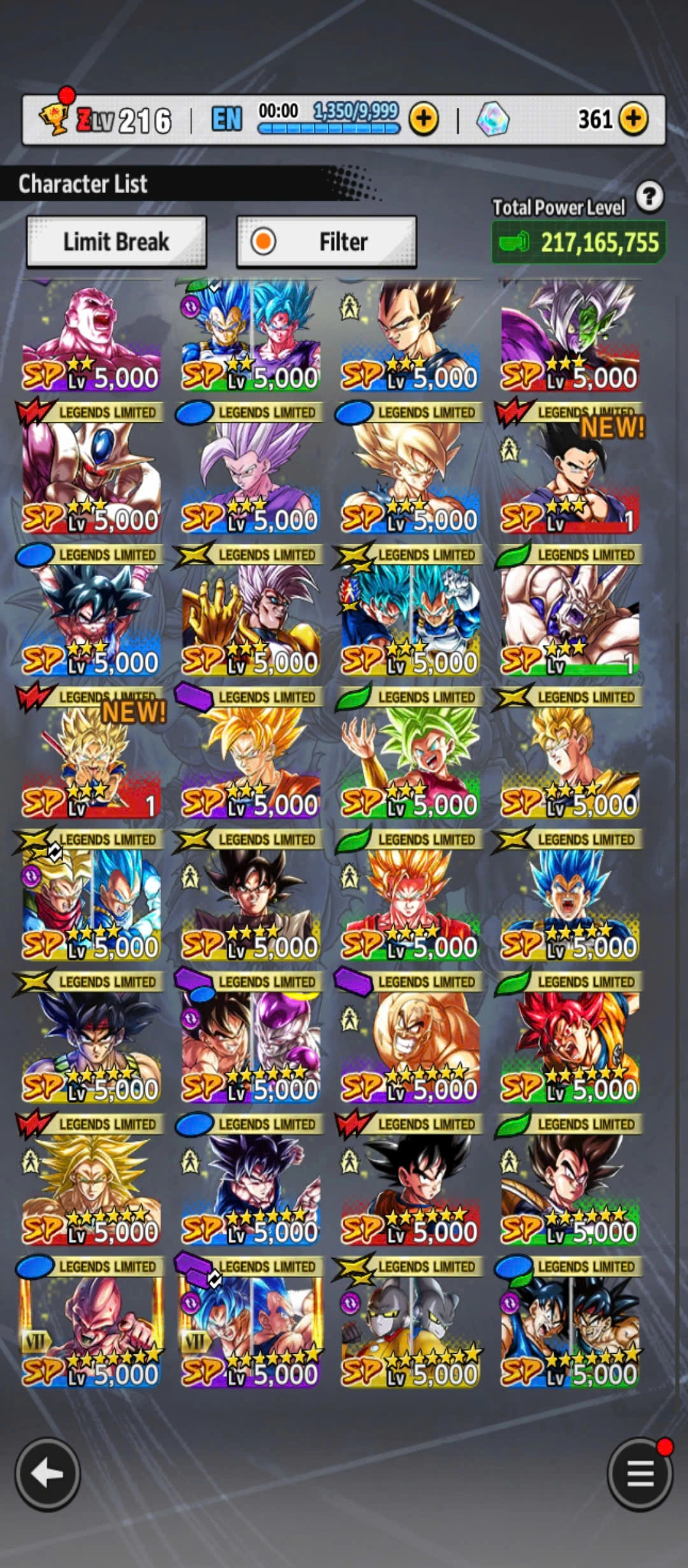Open the twin Gamma androids character card
Image resolution: width=688 pixels, height=1568 pixels.
tap(410, 1326)
